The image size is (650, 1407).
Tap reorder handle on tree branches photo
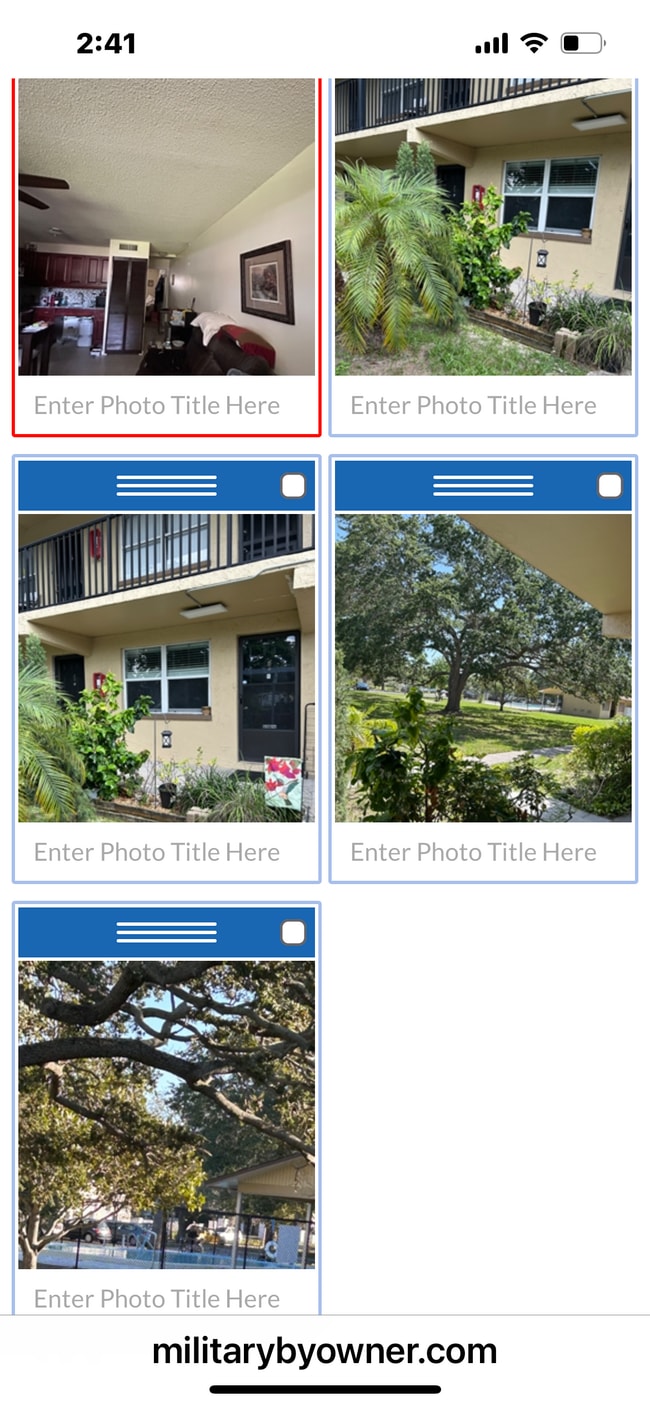[x=166, y=933]
